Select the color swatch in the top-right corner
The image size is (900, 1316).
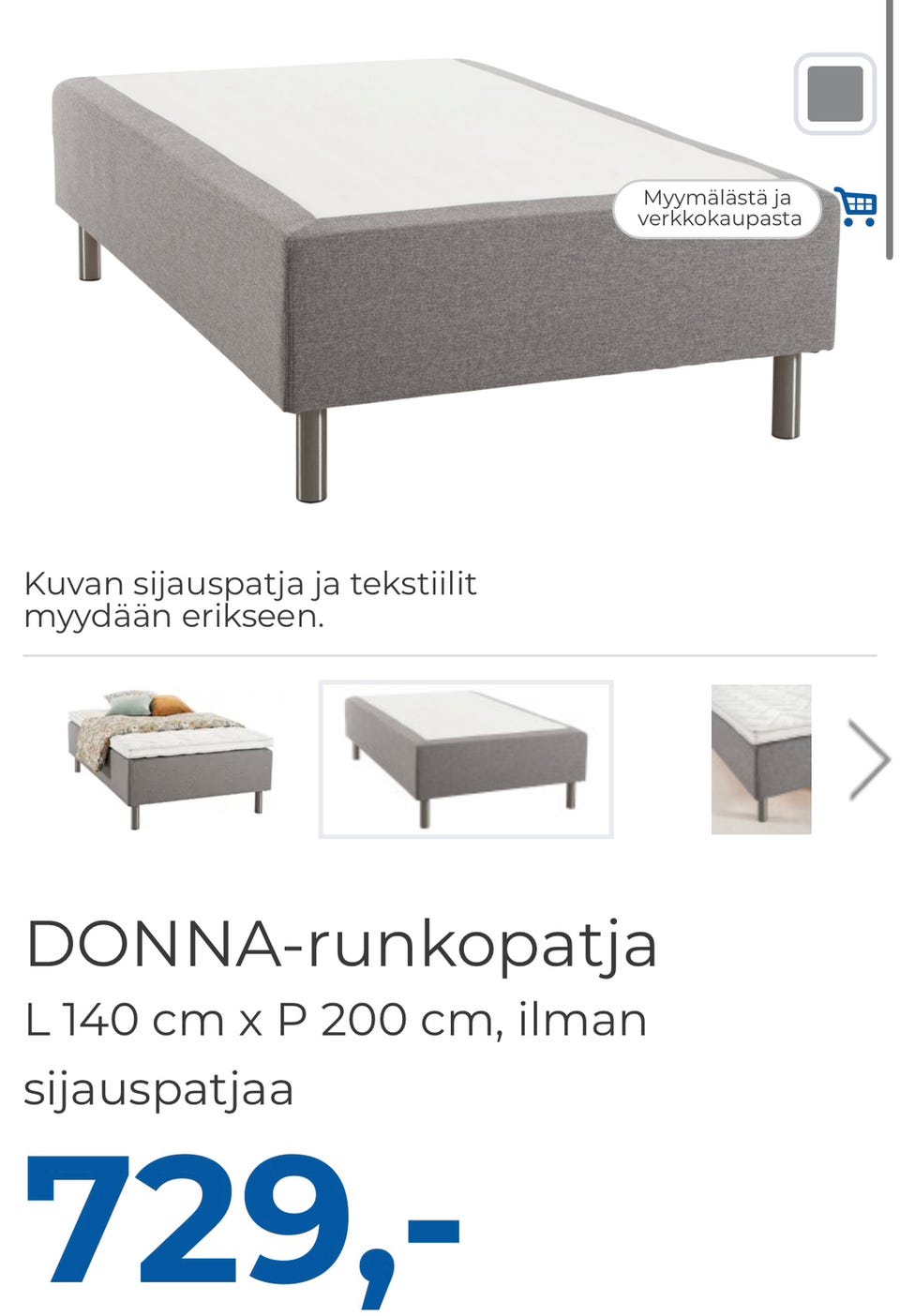coord(831,94)
